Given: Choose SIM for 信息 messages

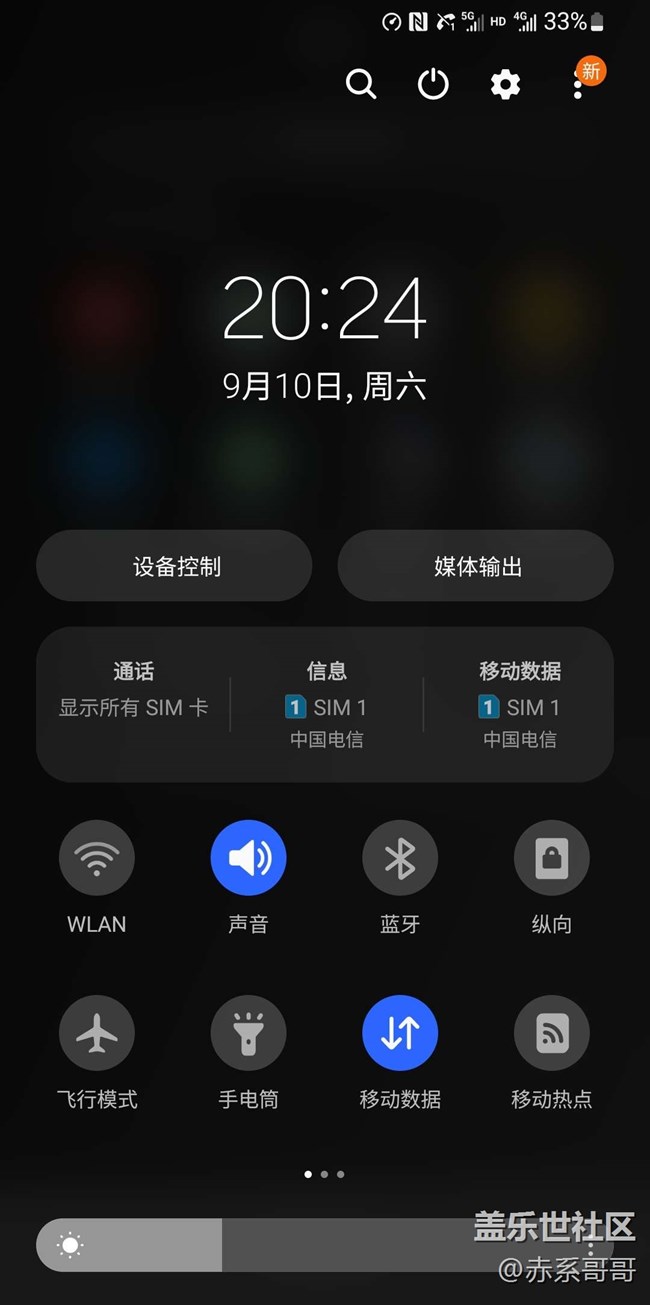Looking at the screenshot, I should (326, 704).
